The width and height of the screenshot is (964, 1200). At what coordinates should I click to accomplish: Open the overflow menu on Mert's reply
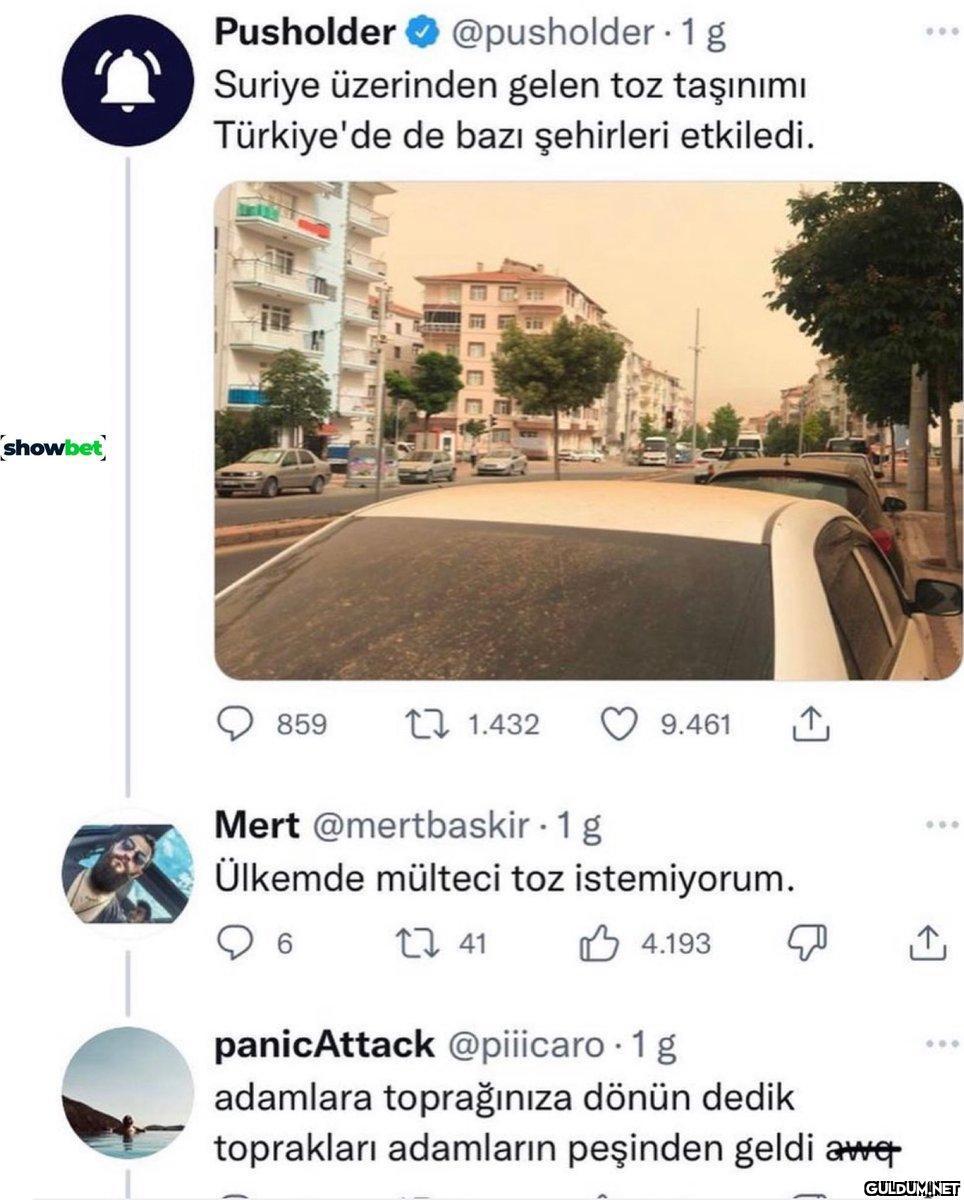(x=941, y=825)
